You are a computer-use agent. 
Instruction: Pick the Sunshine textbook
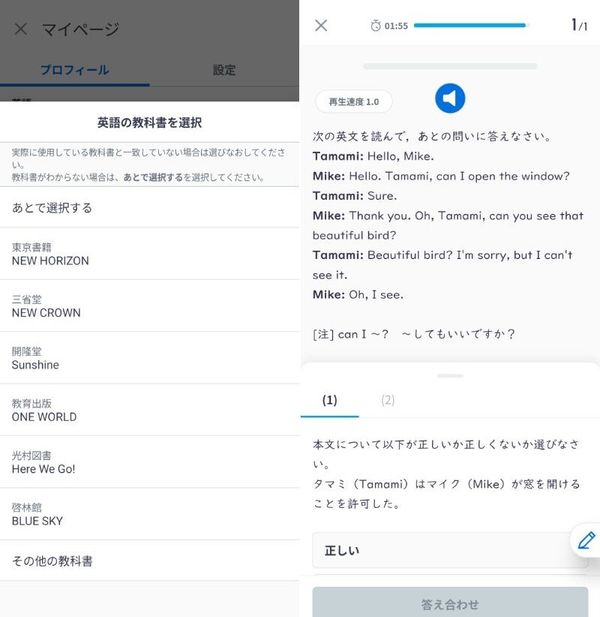click(150, 358)
